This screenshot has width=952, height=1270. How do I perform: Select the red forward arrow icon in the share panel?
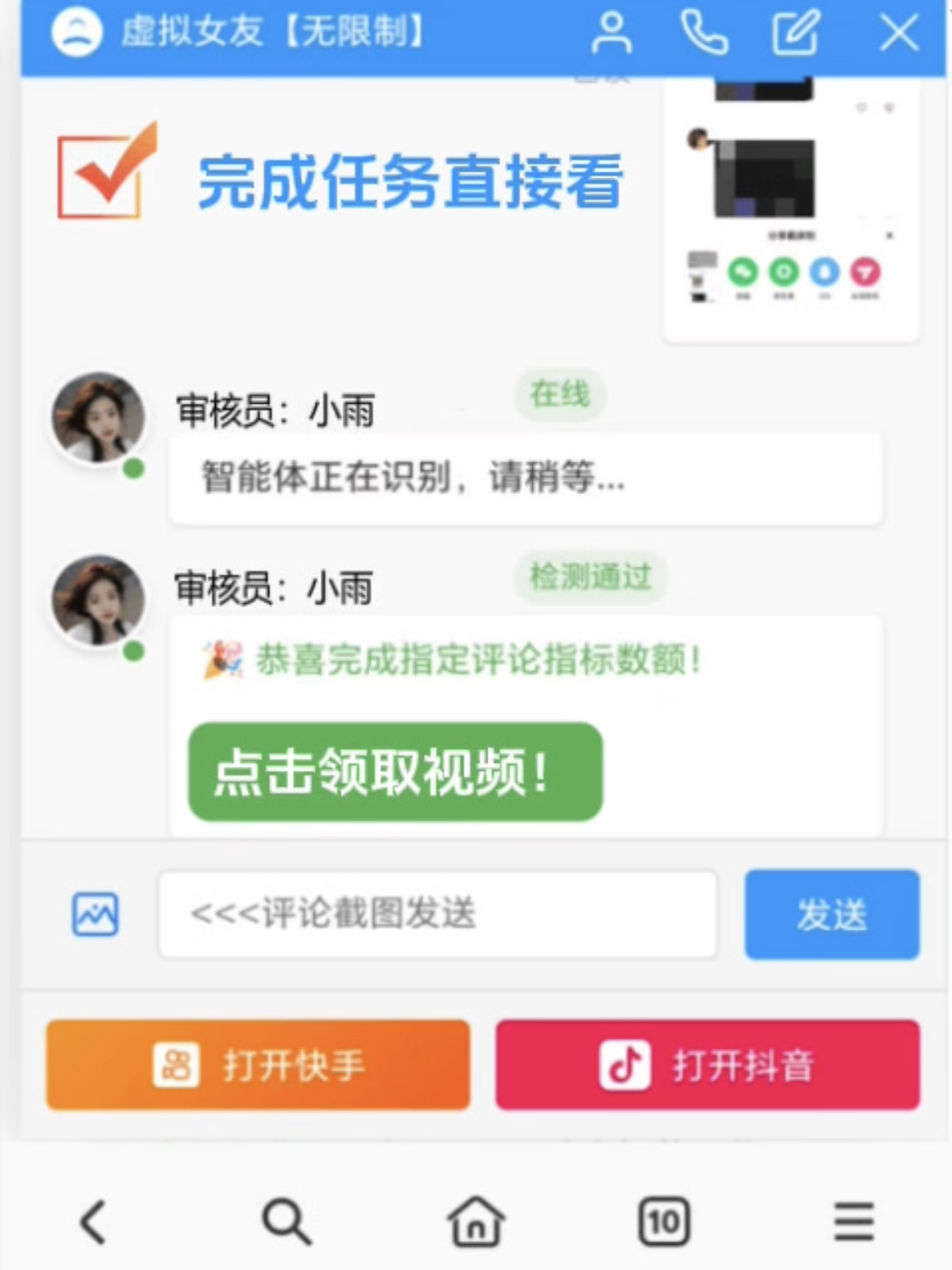[866, 273]
